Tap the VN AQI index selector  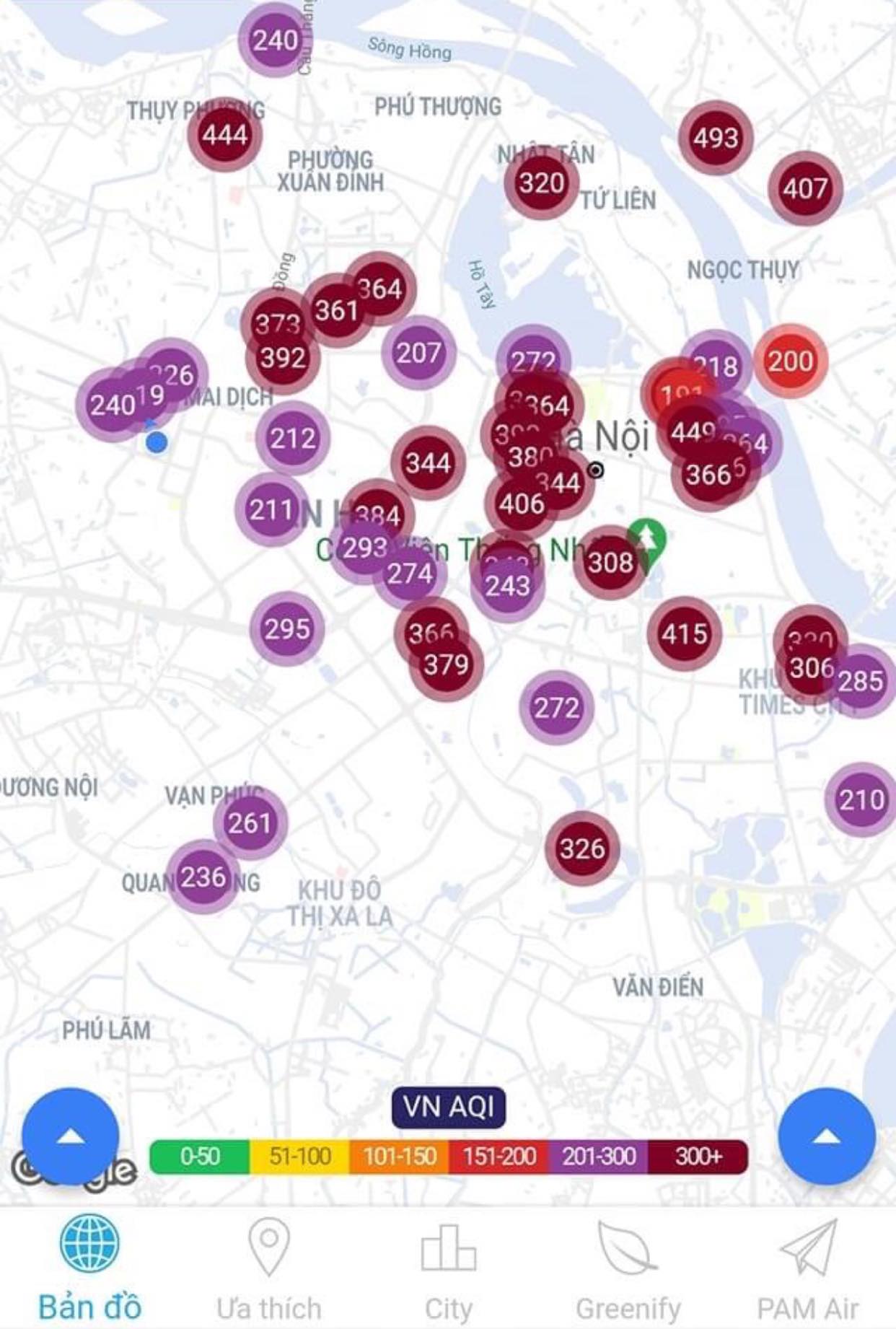[448, 1107]
